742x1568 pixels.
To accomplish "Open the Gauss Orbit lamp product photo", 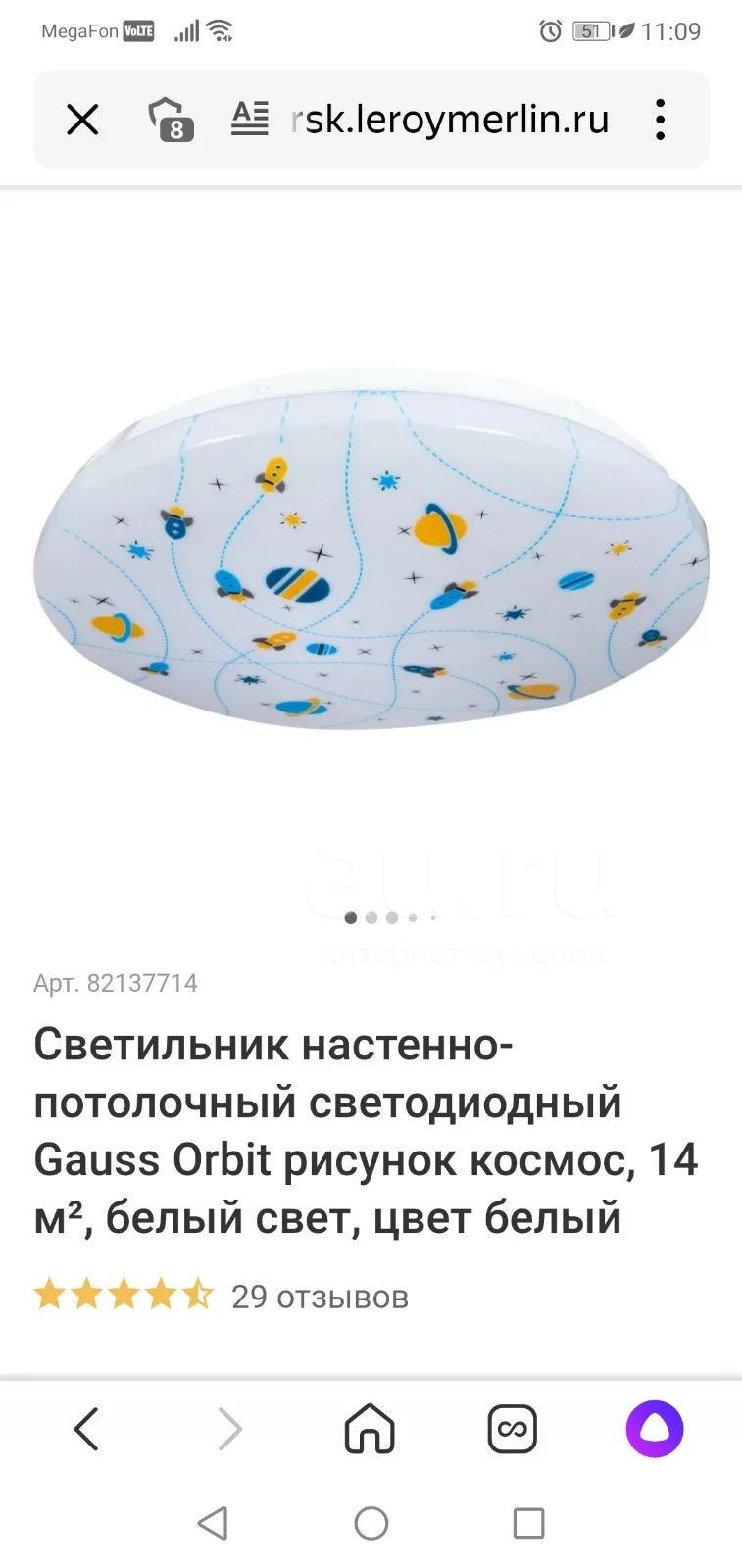I will (x=371, y=550).
